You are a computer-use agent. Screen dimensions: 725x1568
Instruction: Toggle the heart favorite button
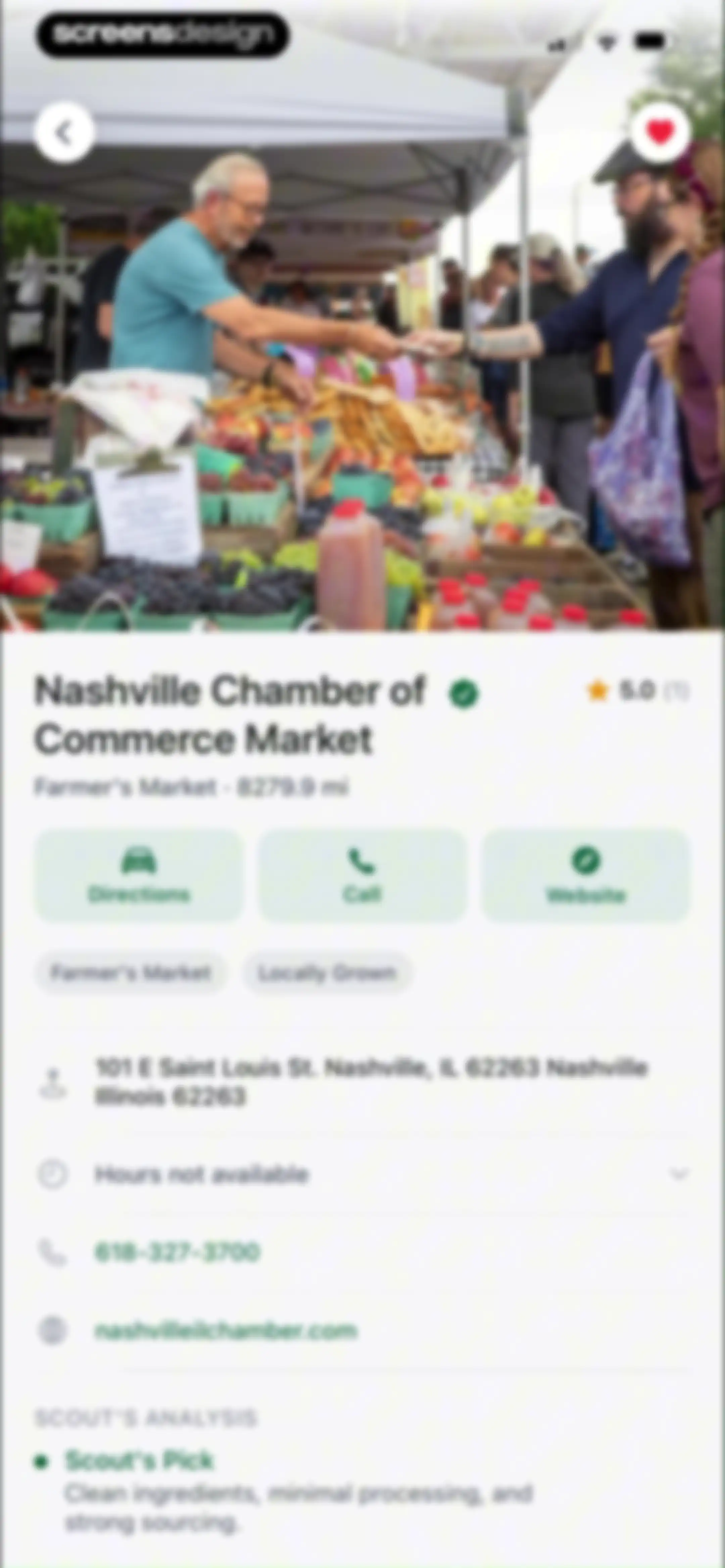click(661, 132)
